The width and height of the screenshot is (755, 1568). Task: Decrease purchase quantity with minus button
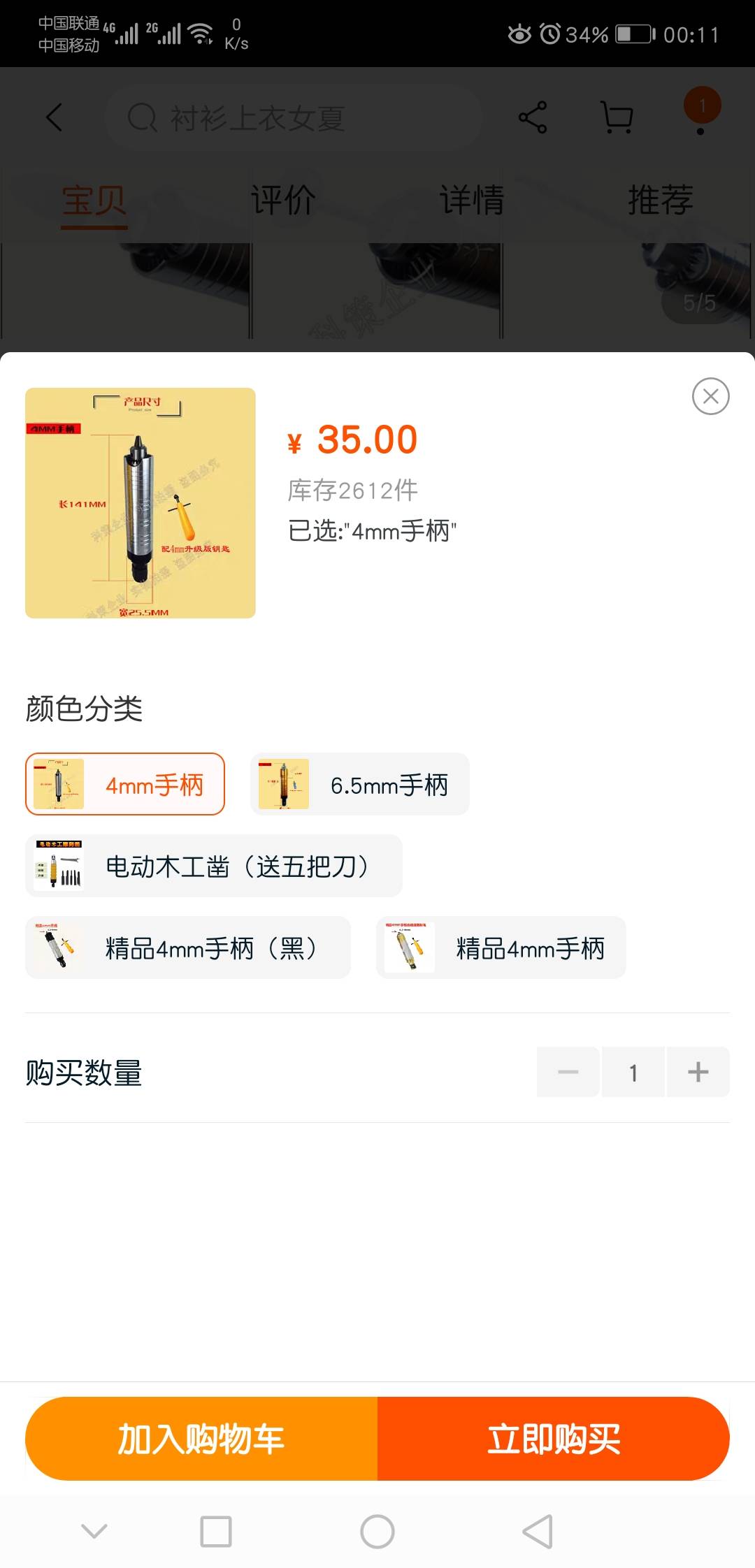click(568, 1072)
